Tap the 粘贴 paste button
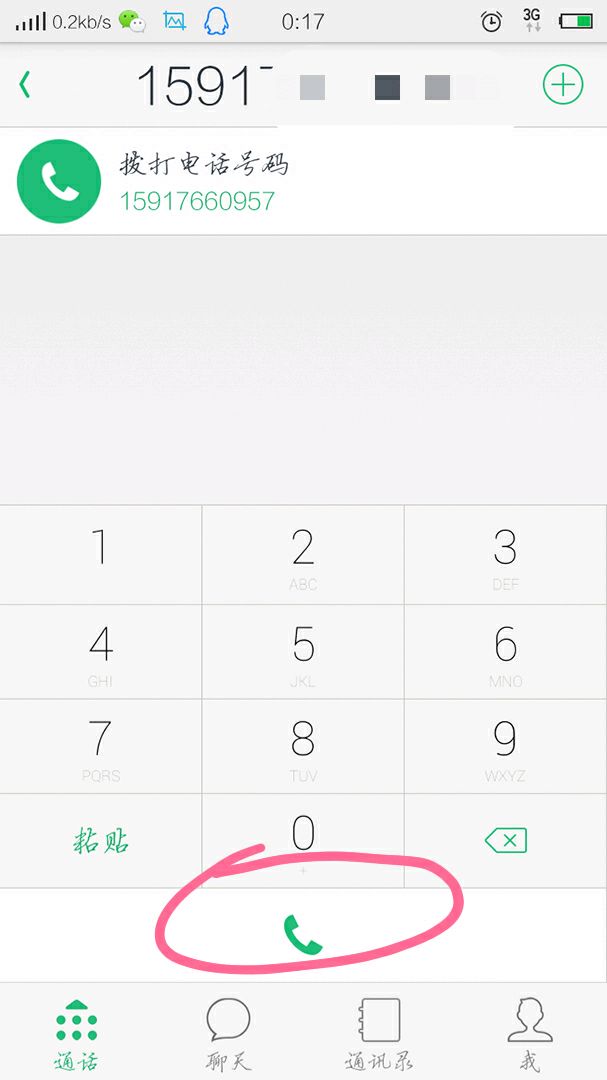The width and height of the screenshot is (607, 1080). [100, 841]
